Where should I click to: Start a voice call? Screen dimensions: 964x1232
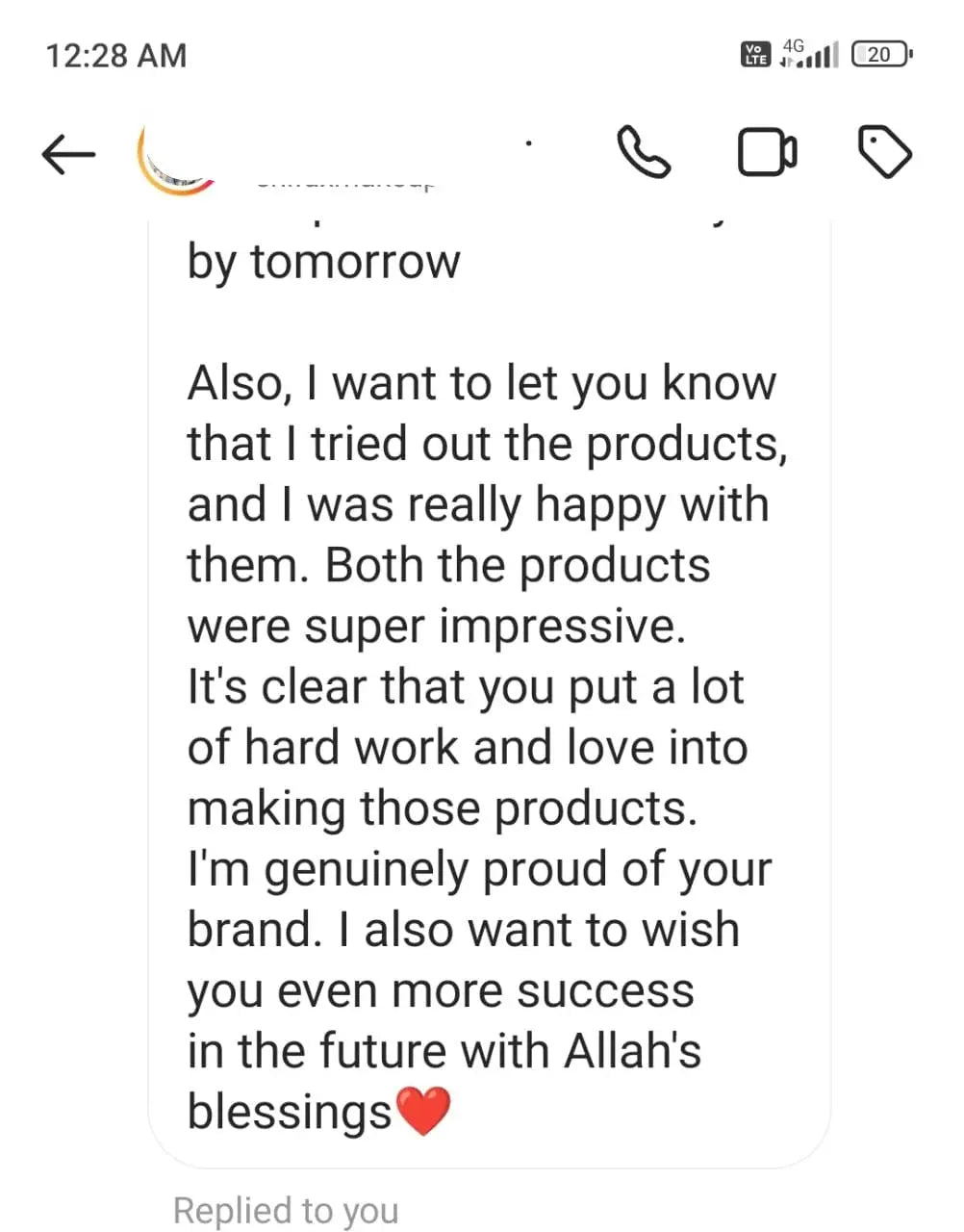click(643, 152)
